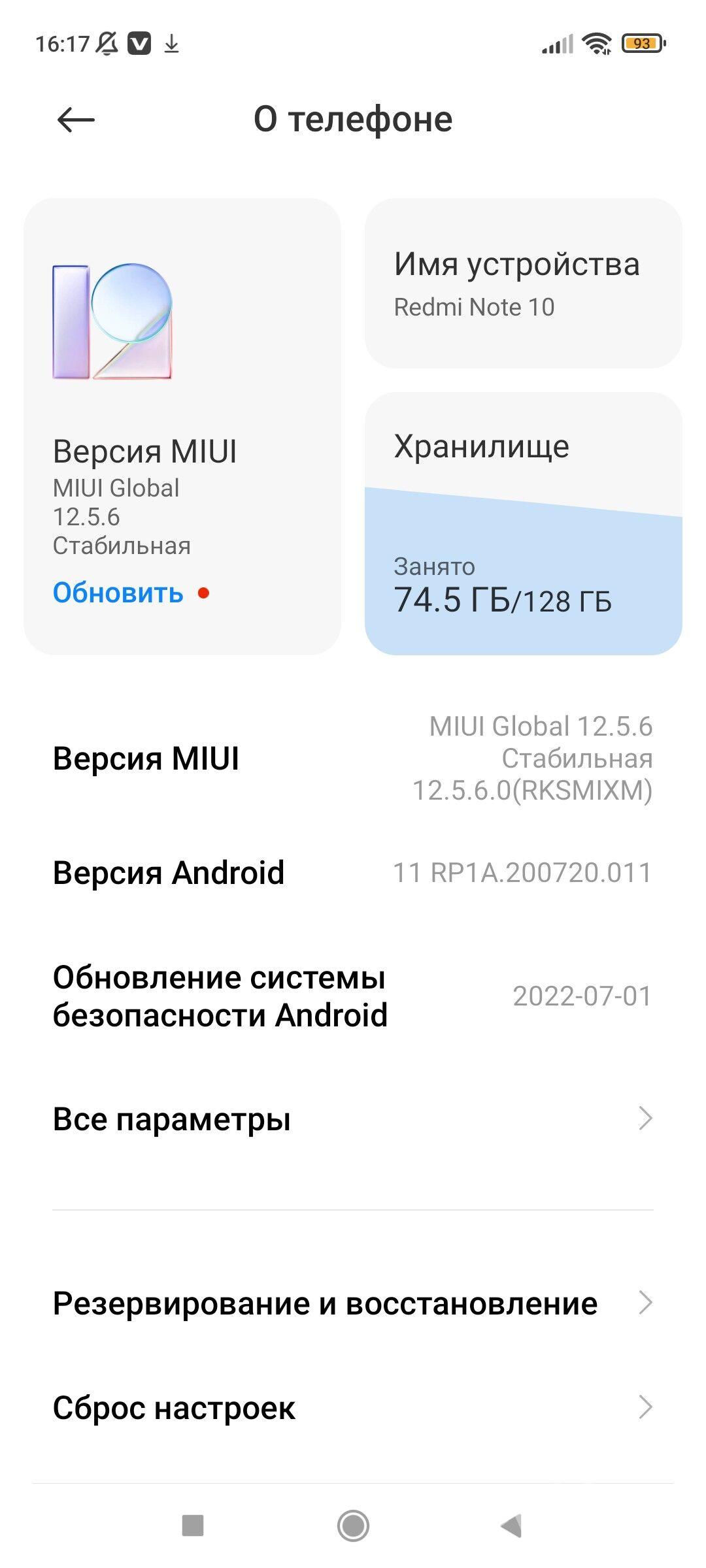The width and height of the screenshot is (706, 1568).
Task: Tap the Версия Android row
Action: (x=353, y=873)
